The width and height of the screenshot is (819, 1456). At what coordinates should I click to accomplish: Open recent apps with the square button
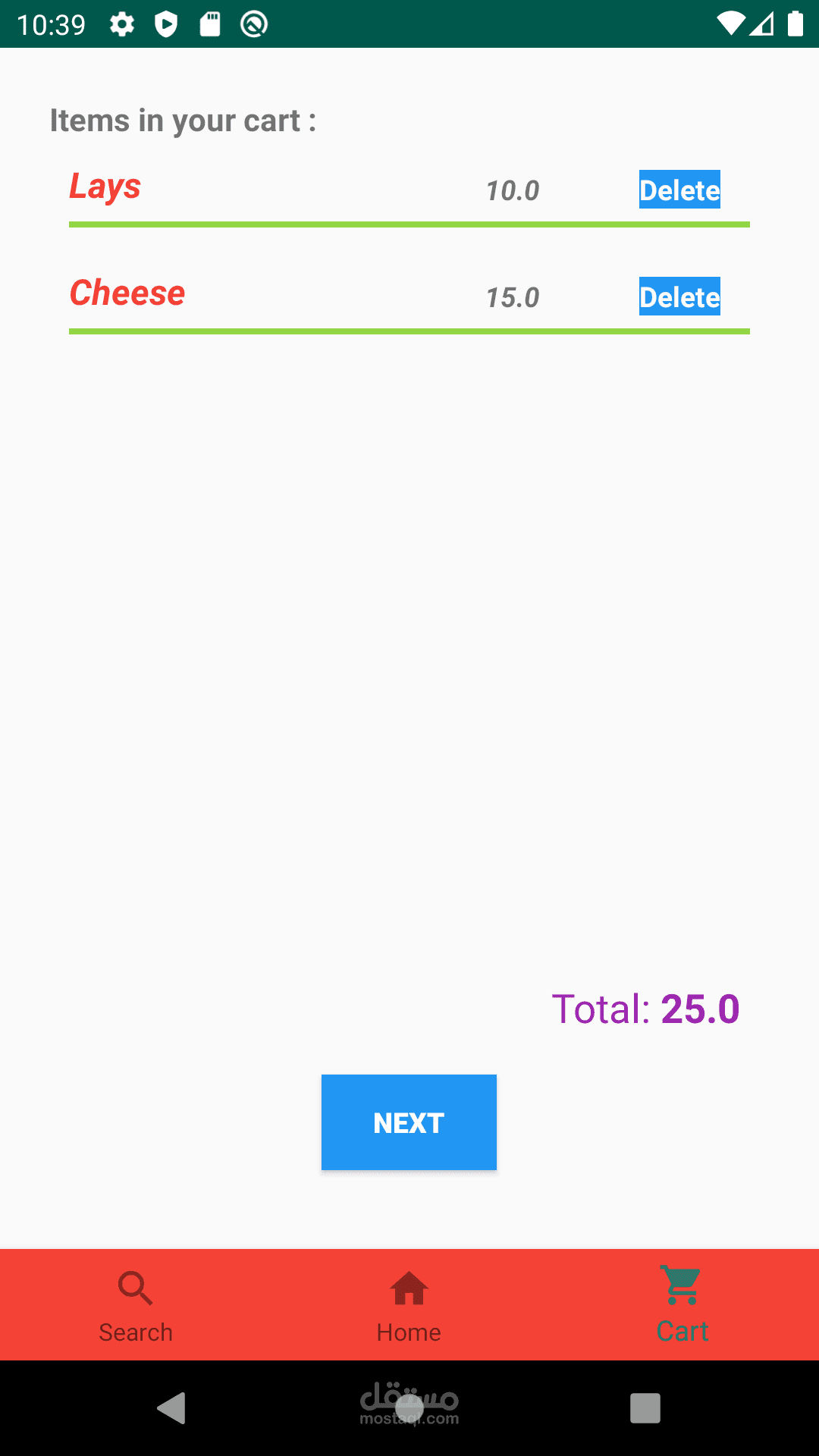645,1408
